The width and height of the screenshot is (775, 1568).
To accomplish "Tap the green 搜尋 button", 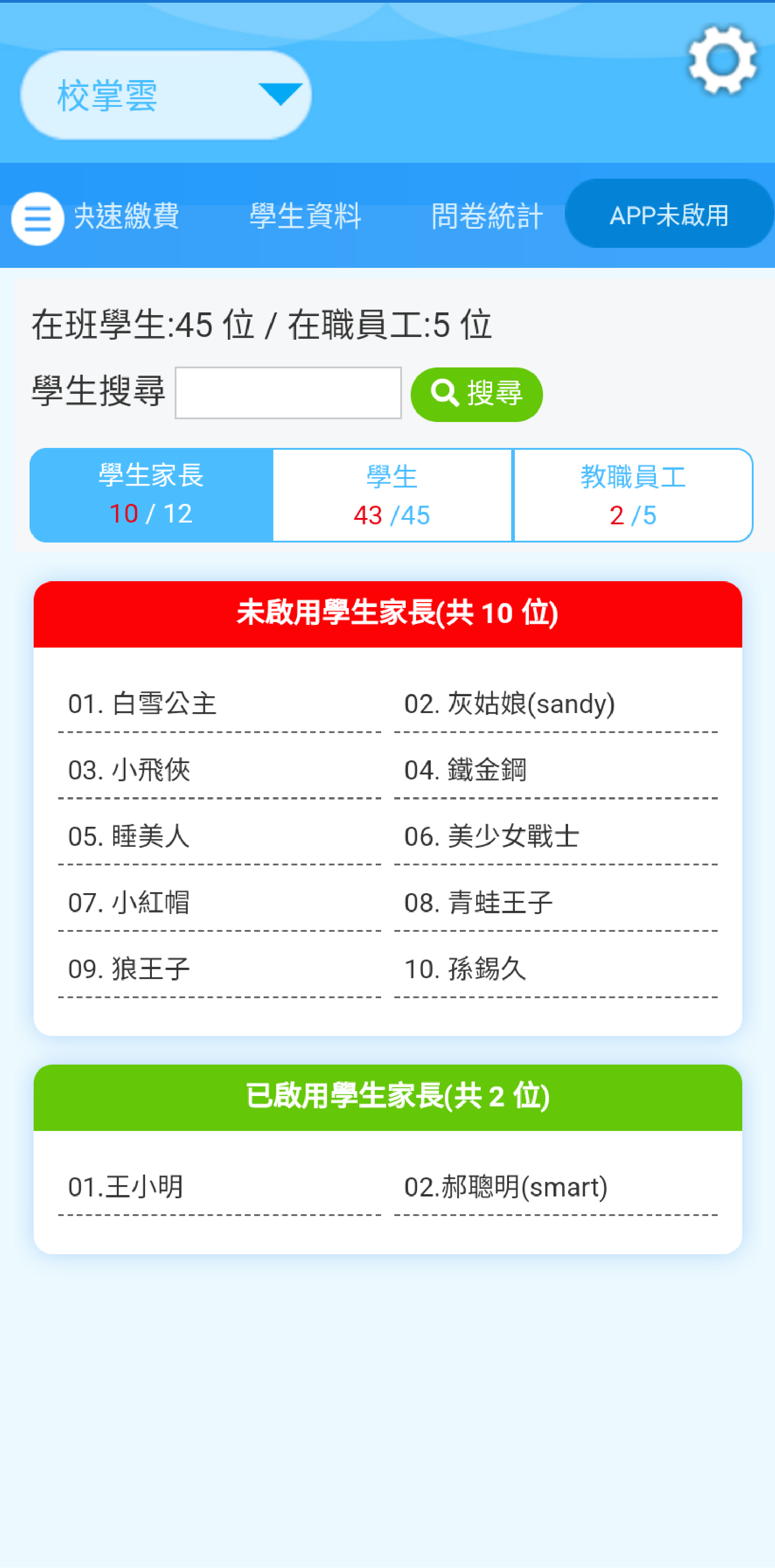I will [476, 394].
